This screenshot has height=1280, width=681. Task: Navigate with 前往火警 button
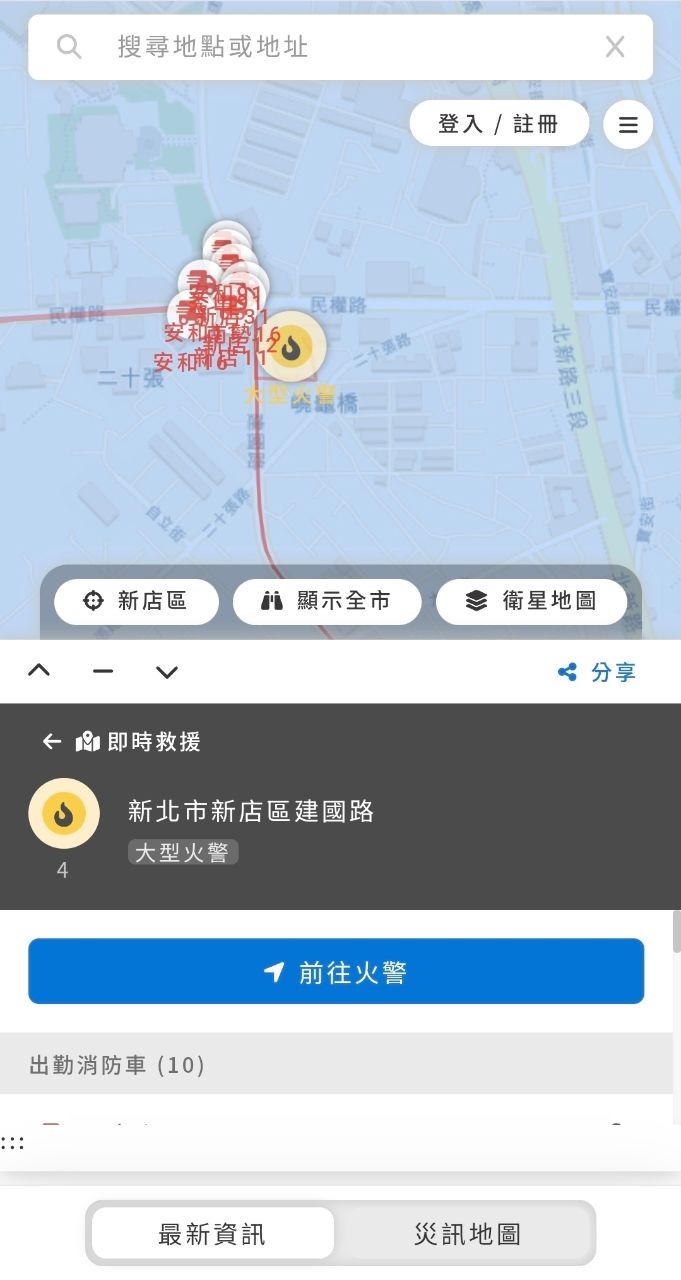(336, 971)
